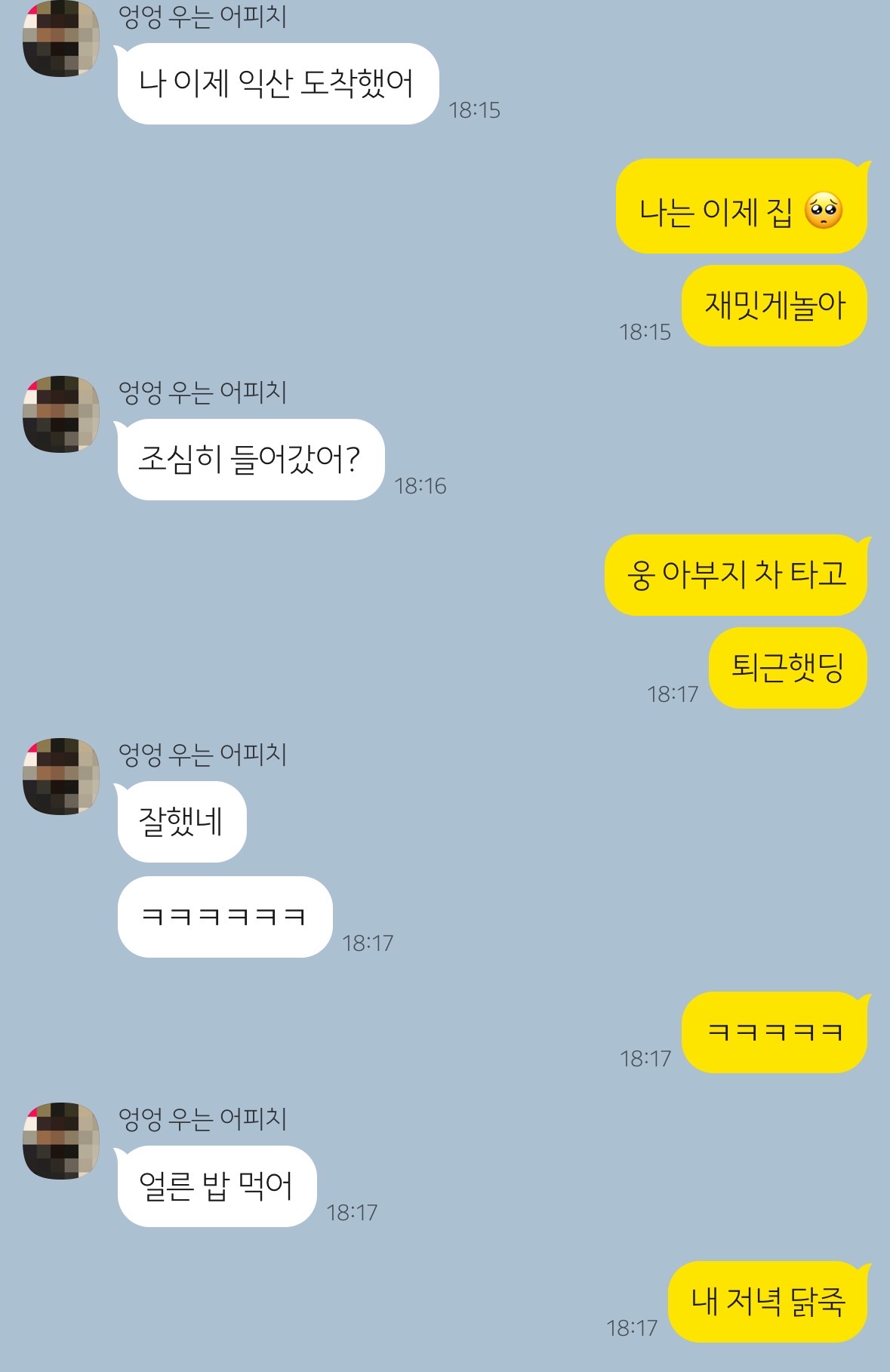
Task: Open sender's profile photo above 나 이제 익산 도착했어
Action: click(x=61, y=39)
